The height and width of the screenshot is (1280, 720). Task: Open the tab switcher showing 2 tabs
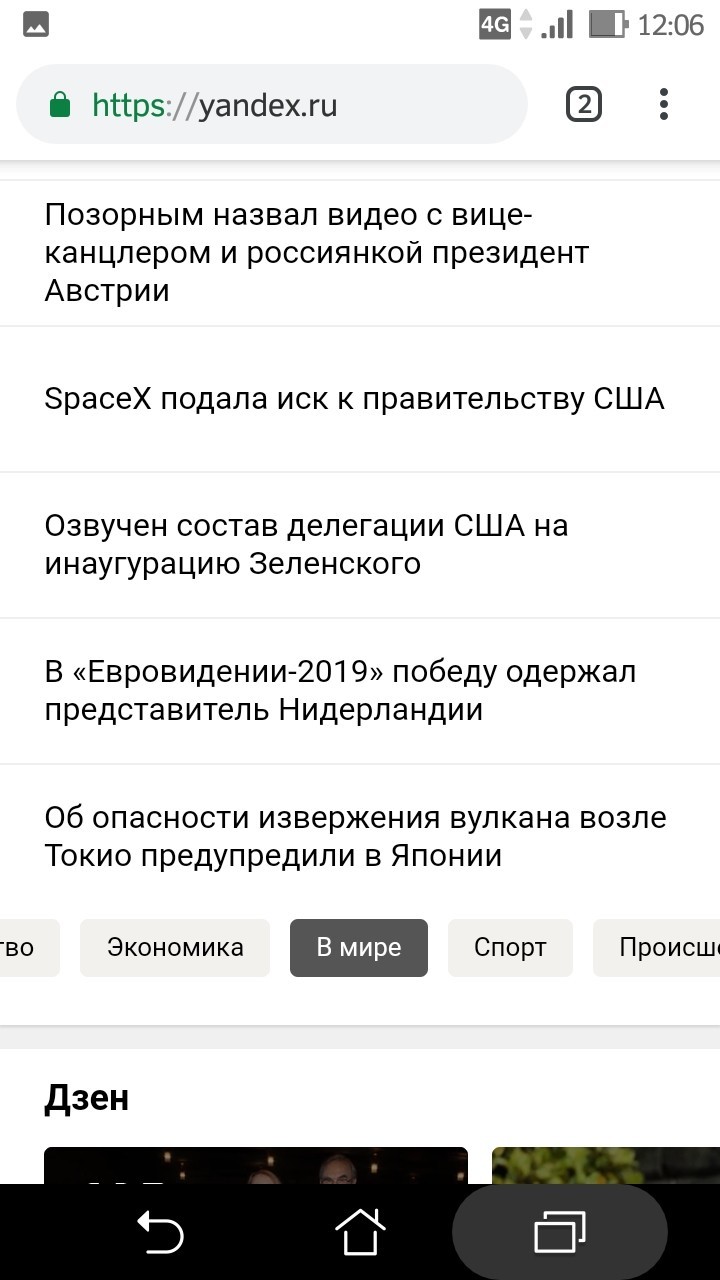point(584,104)
